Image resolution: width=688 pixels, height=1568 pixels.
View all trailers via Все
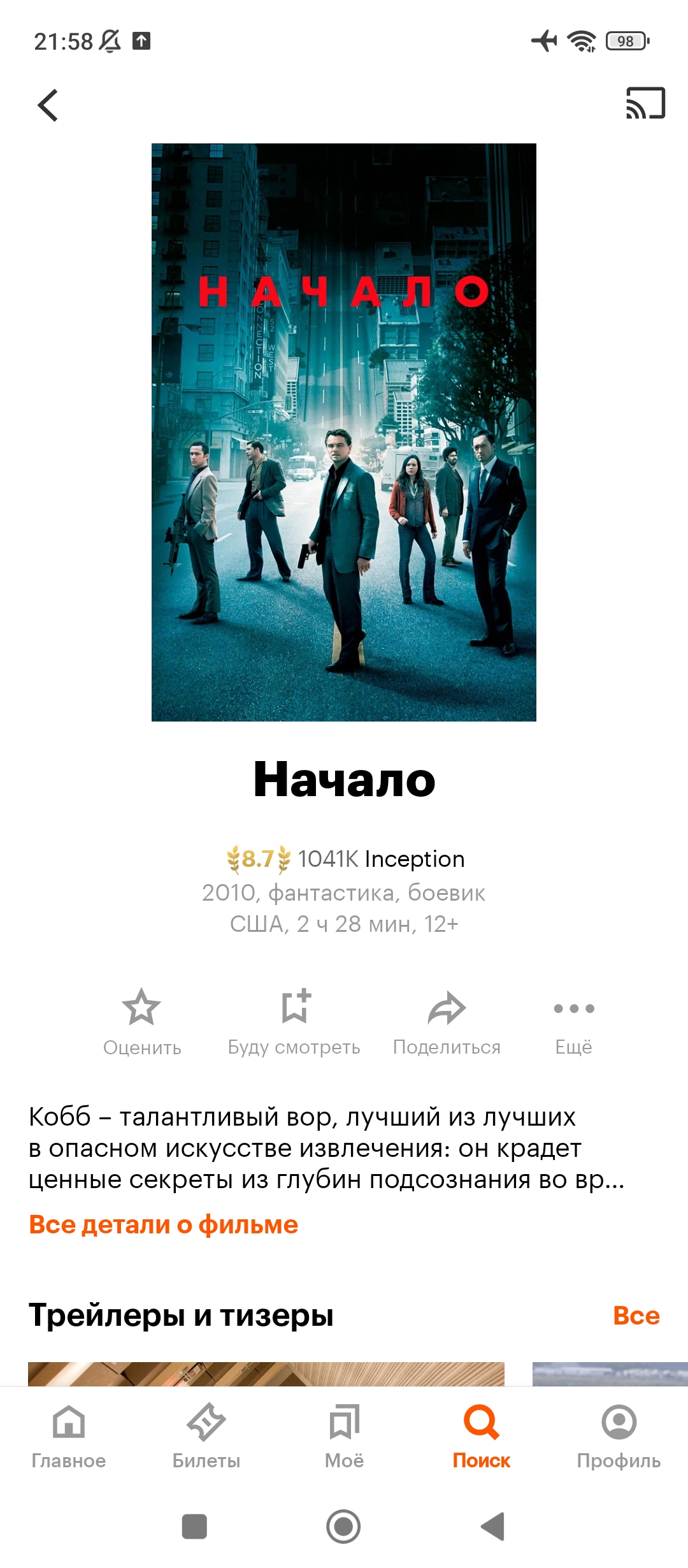(636, 1316)
